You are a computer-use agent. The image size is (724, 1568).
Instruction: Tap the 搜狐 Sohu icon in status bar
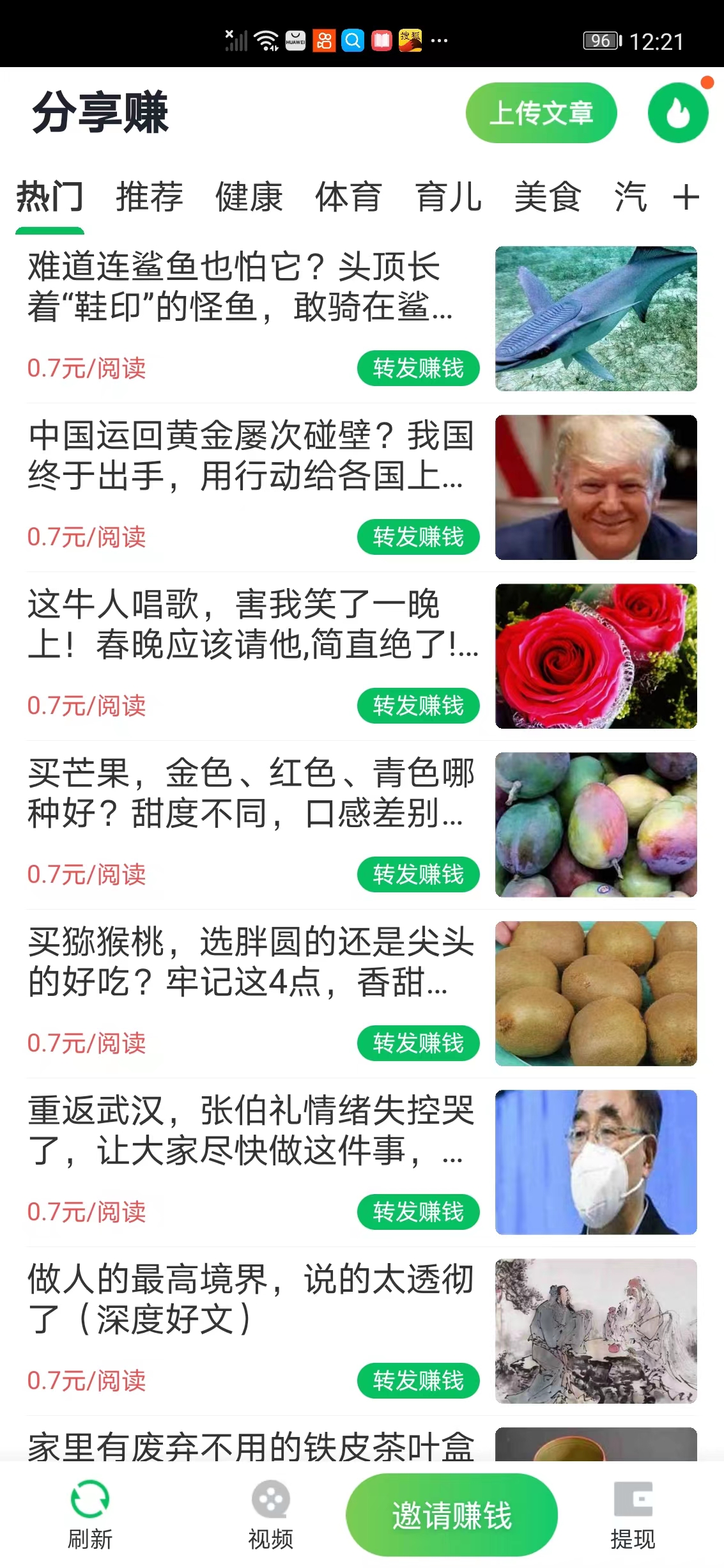point(410,40)
